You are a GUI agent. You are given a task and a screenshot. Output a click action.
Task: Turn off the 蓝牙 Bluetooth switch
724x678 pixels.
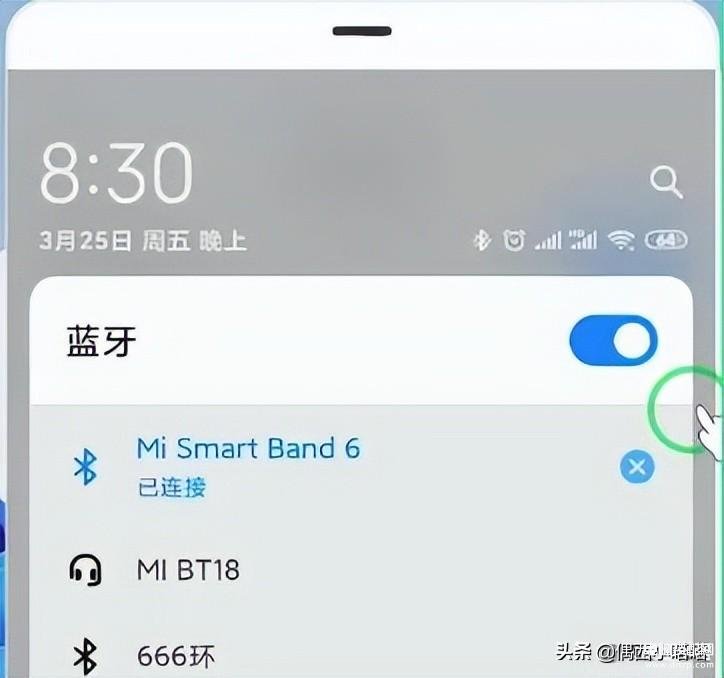613,343
